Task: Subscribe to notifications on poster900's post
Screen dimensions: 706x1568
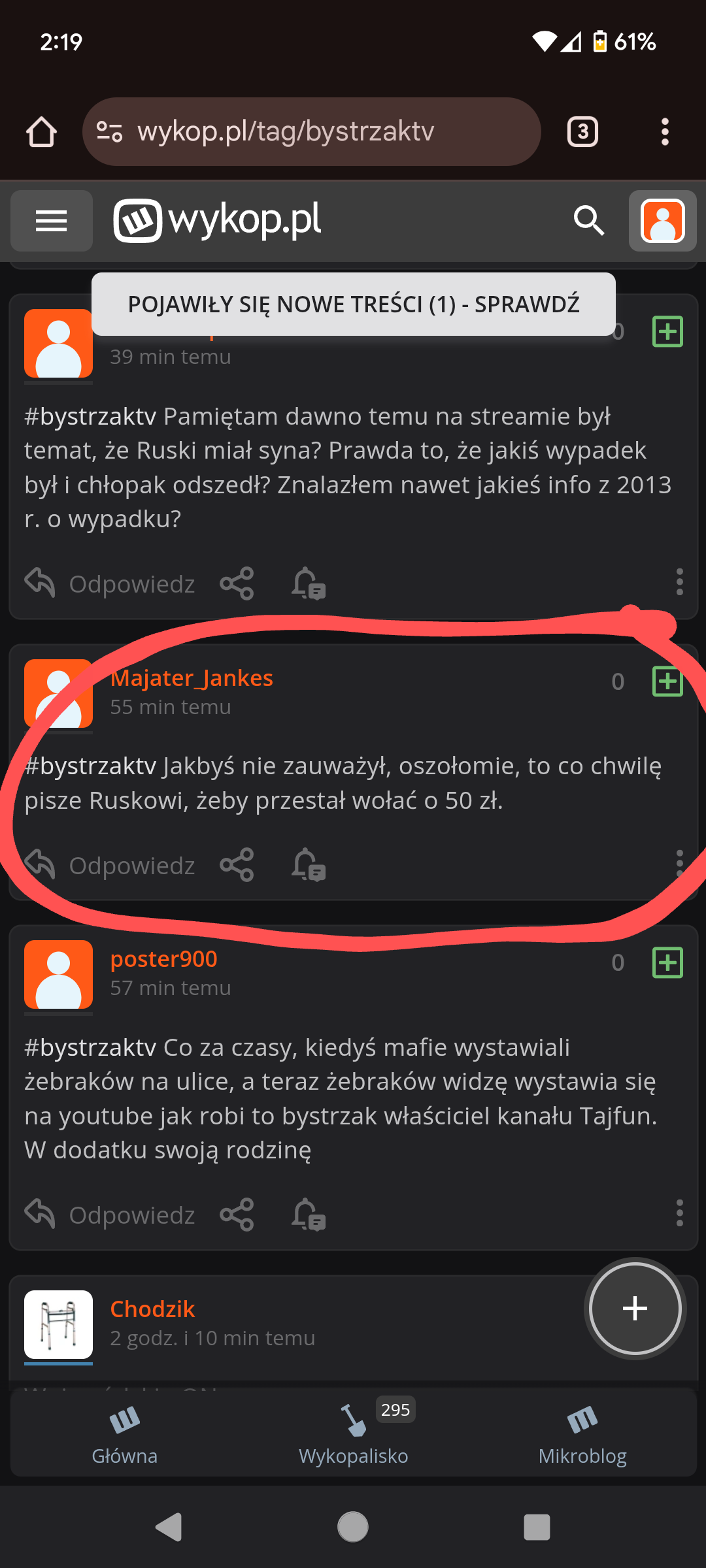Action: coord(309,1215)
